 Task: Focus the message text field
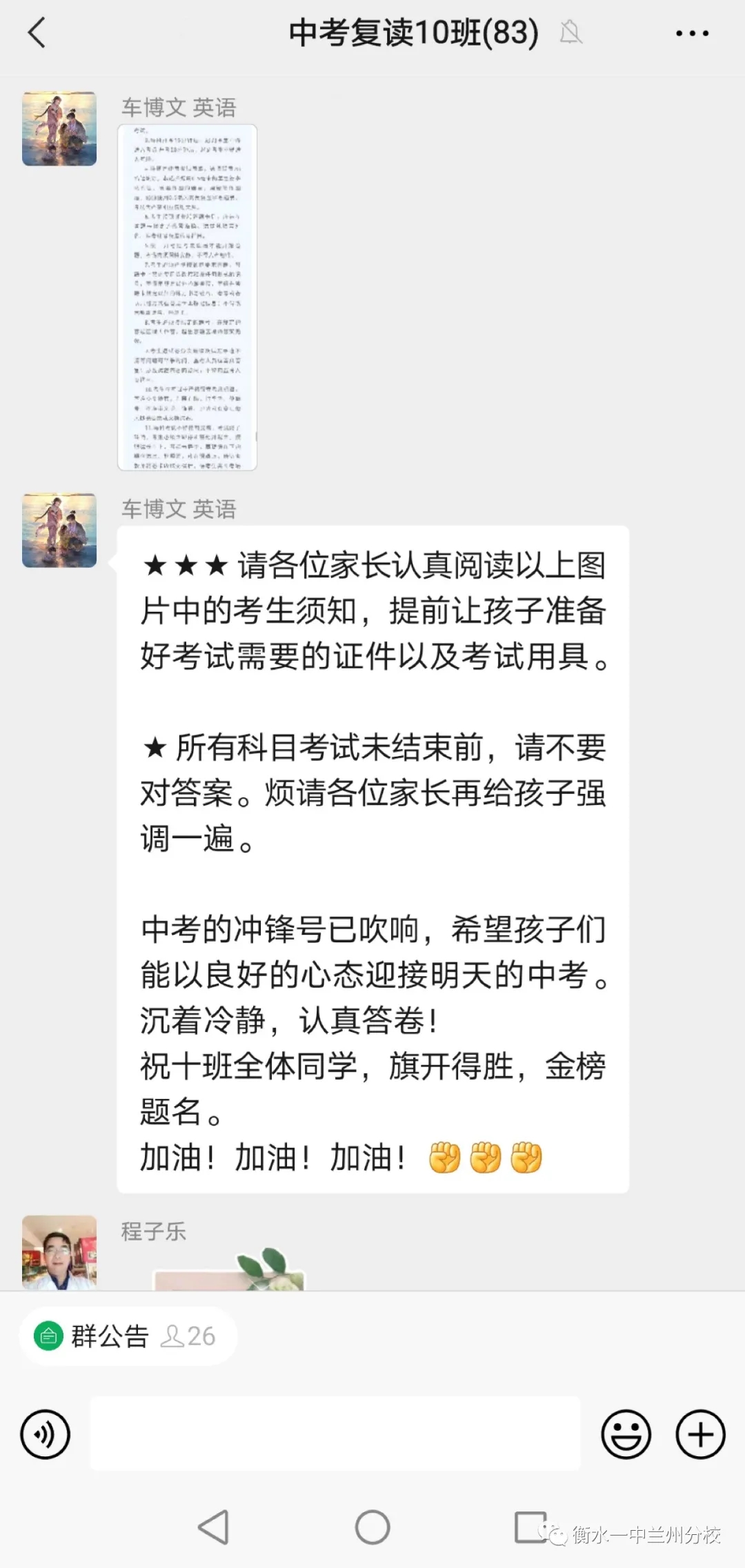[335, 1433]
